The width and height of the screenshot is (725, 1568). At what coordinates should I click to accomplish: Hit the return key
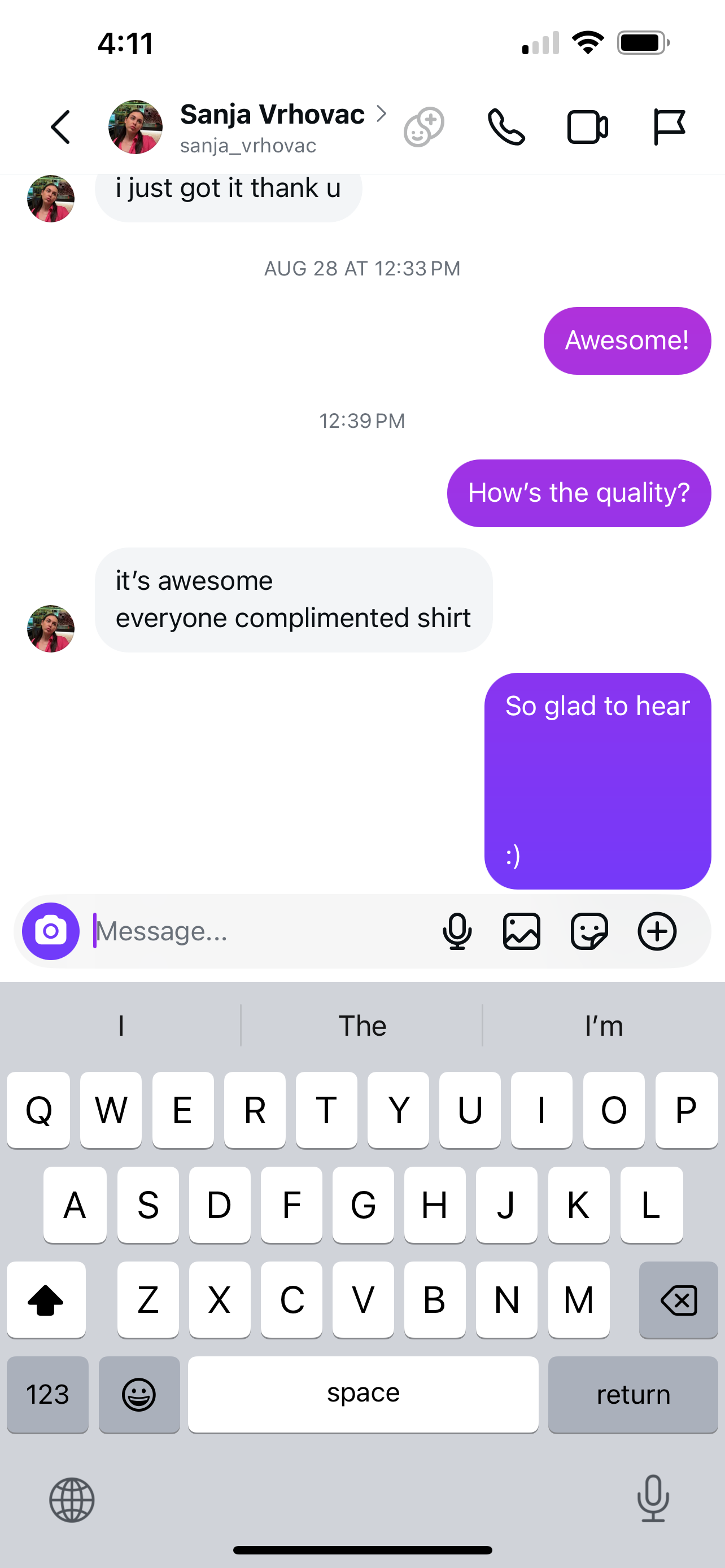point(632,1394)
